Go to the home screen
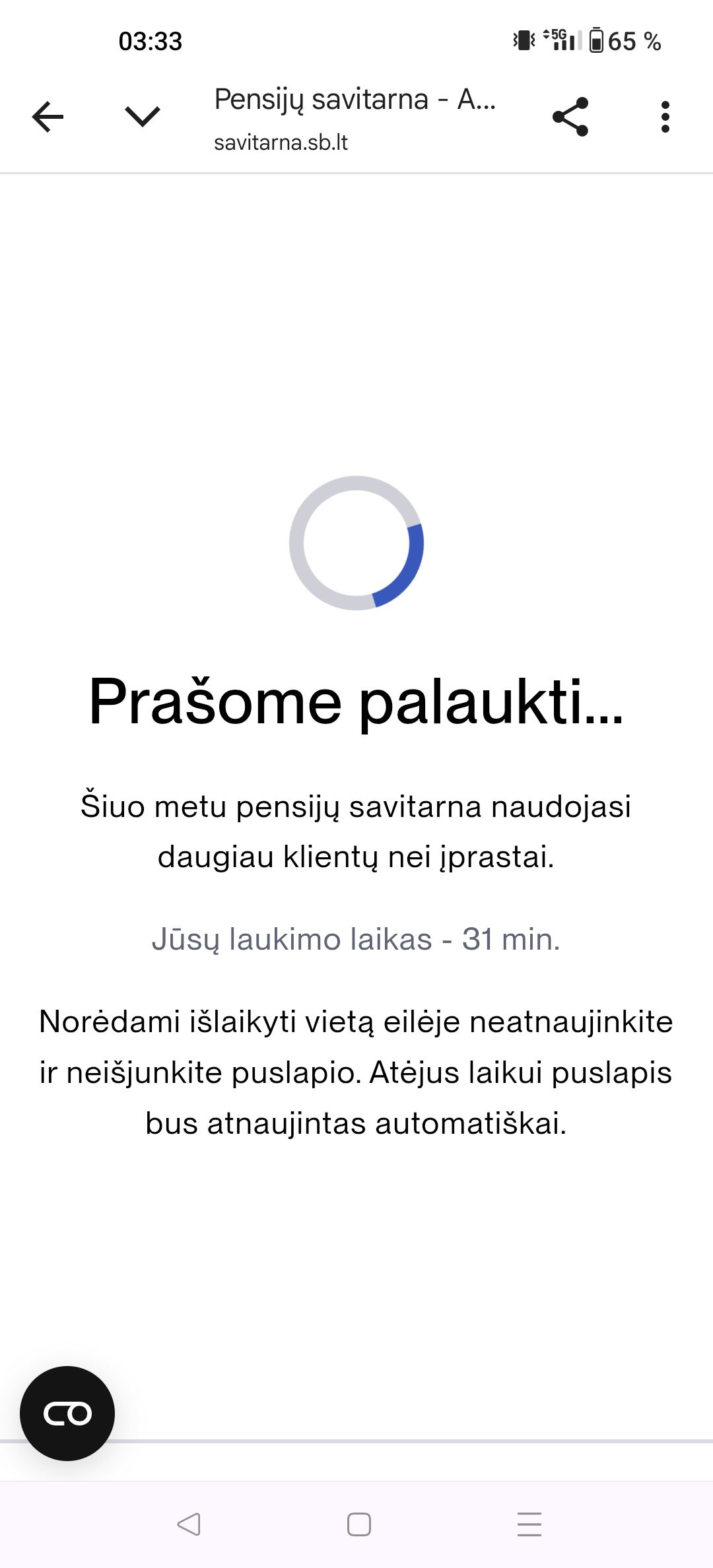Screen dimensions: 713x1568 point(358,1524)
